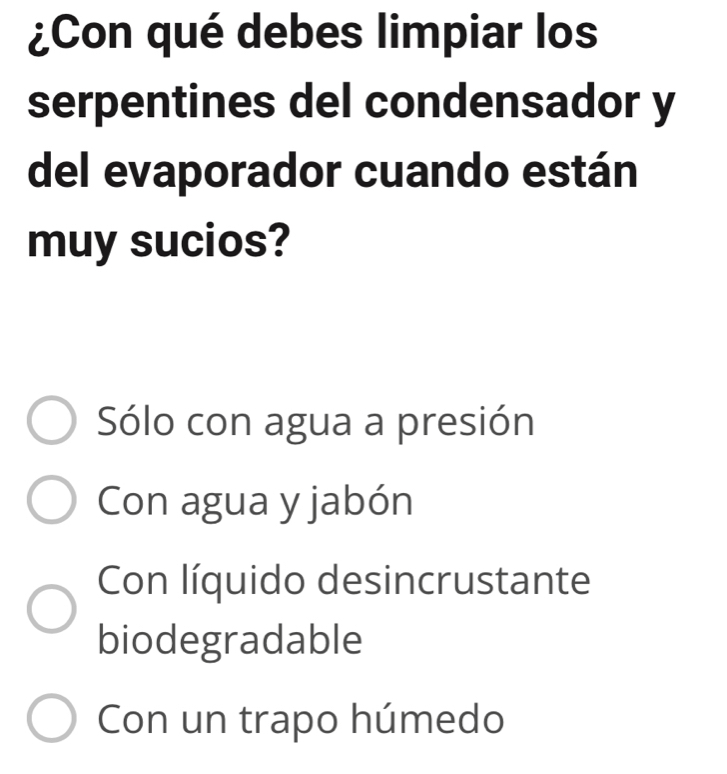Mark 'Con un trapo húmedo' as answer
Image resolution: width=727 pixels, height=774 pixels.
click(x=50, y=719)
